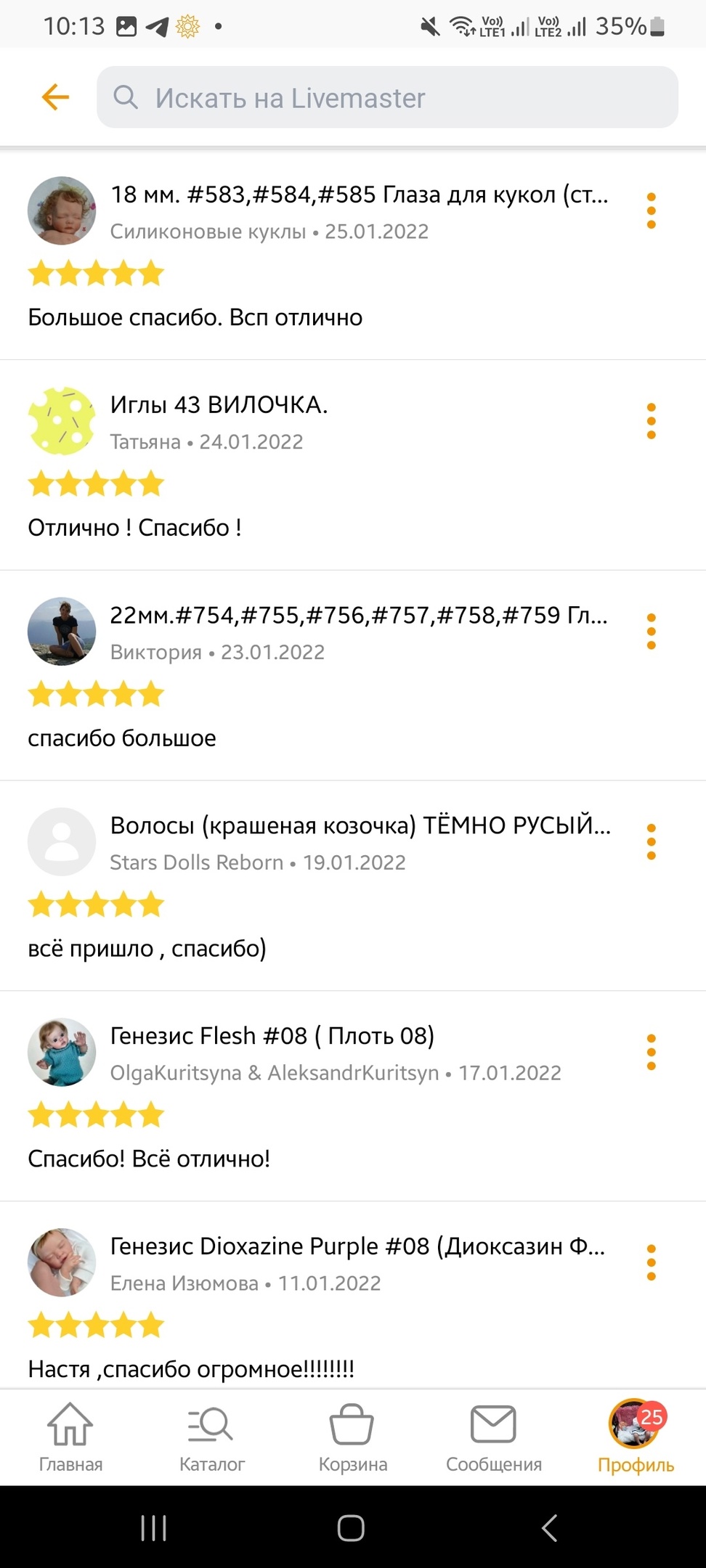Go back using the orange arrow
Viewport: 706px width, 1568px height.
point(55,97)
